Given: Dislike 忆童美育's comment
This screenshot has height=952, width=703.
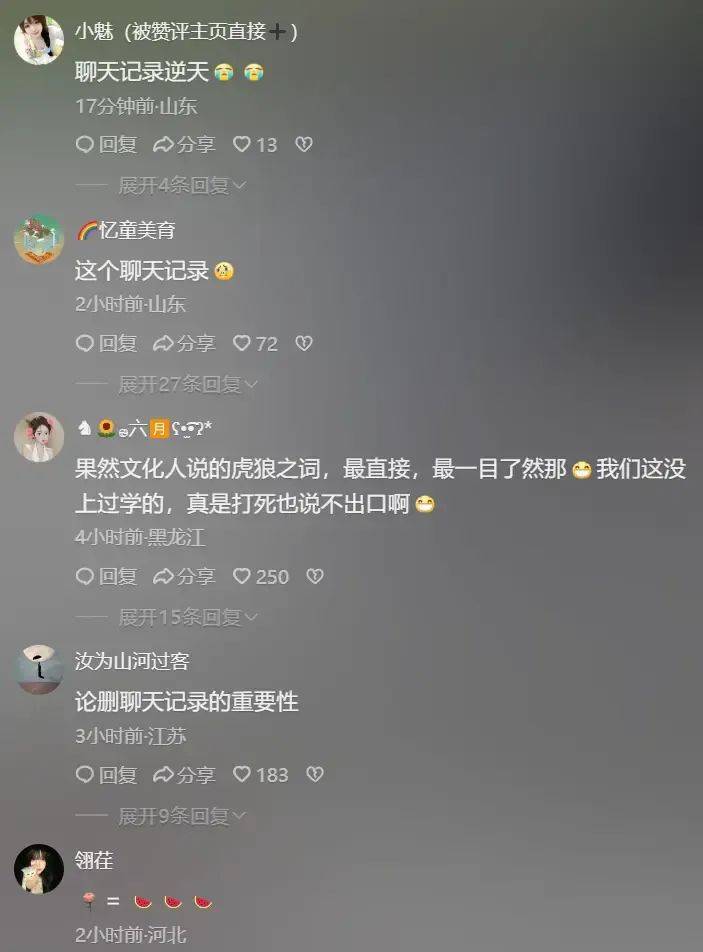Looking at the screenshot, I should click(x=304, y=343).
